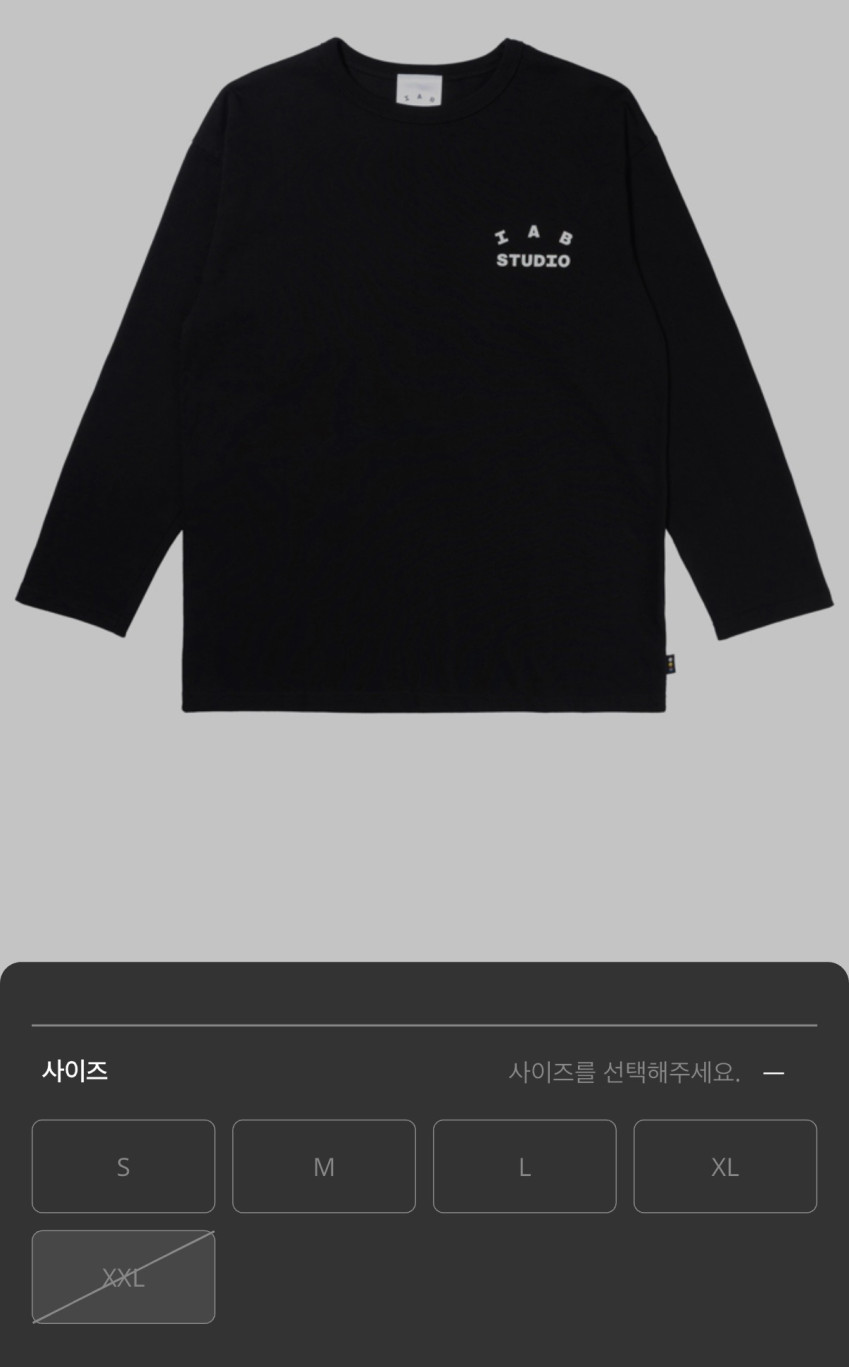Pick the L size option
Screen dimensions: 849x1367
524,1166
